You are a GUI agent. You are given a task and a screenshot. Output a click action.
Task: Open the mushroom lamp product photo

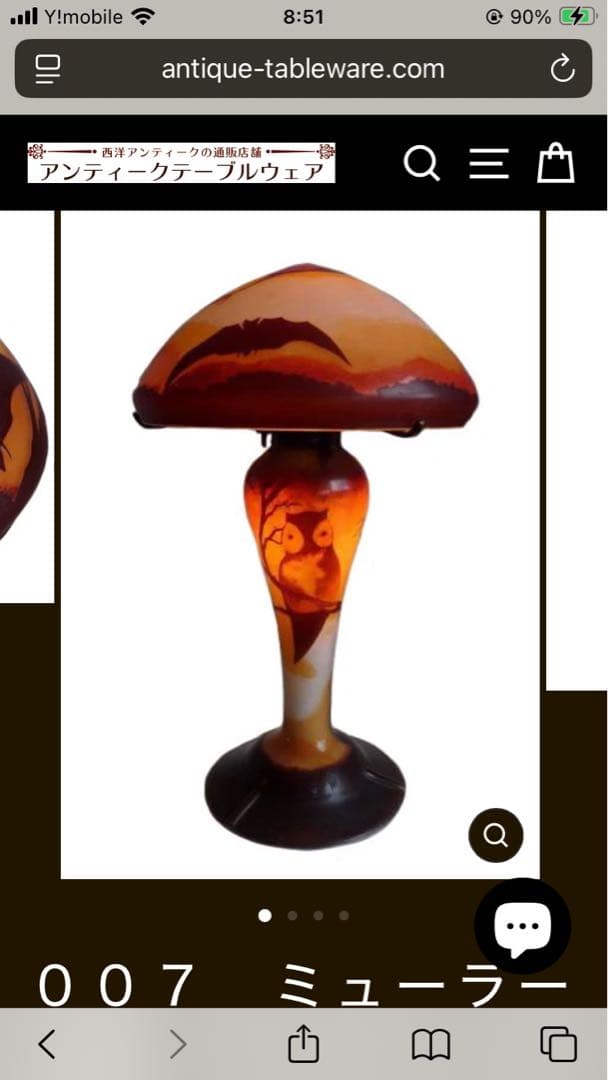[x=300, y=540]
